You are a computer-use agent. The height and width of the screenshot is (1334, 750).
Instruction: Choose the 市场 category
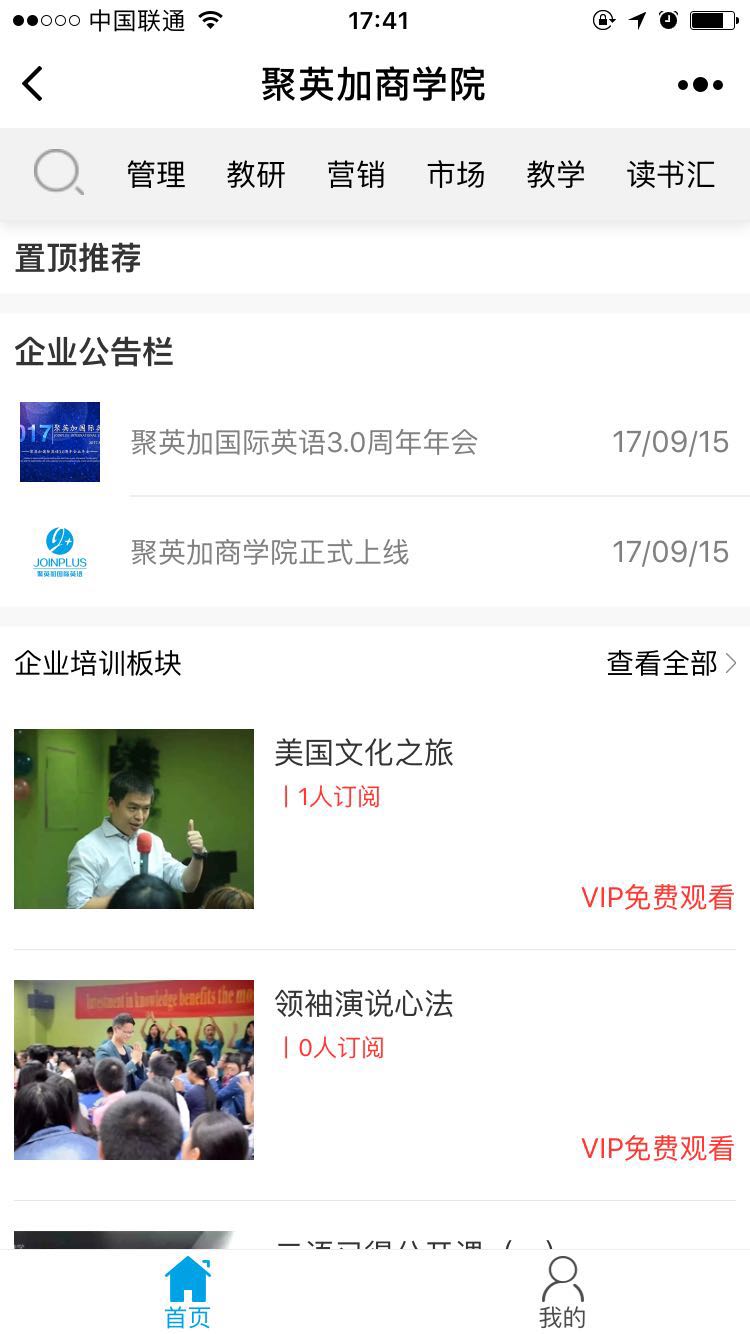pos(456,175)
